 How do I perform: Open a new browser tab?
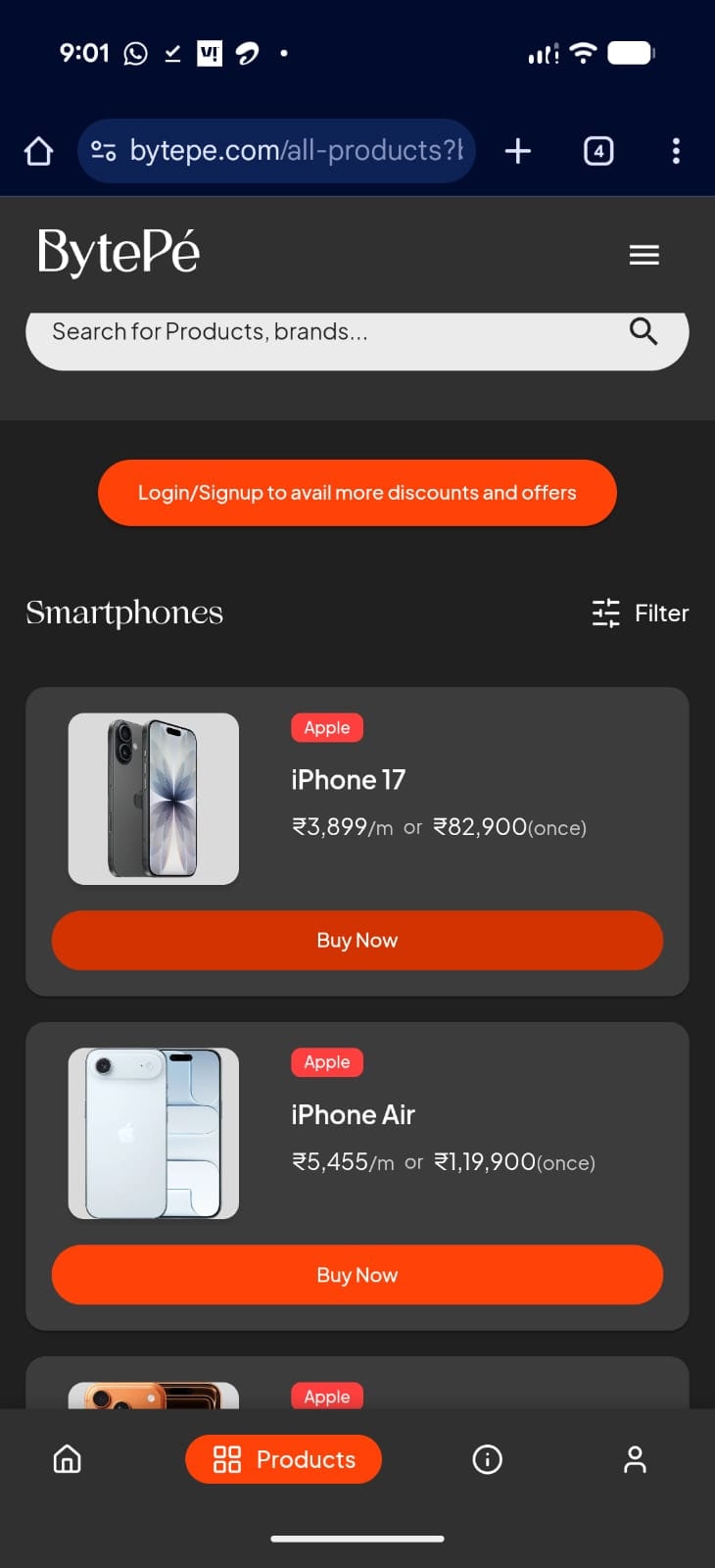(517, 151)
